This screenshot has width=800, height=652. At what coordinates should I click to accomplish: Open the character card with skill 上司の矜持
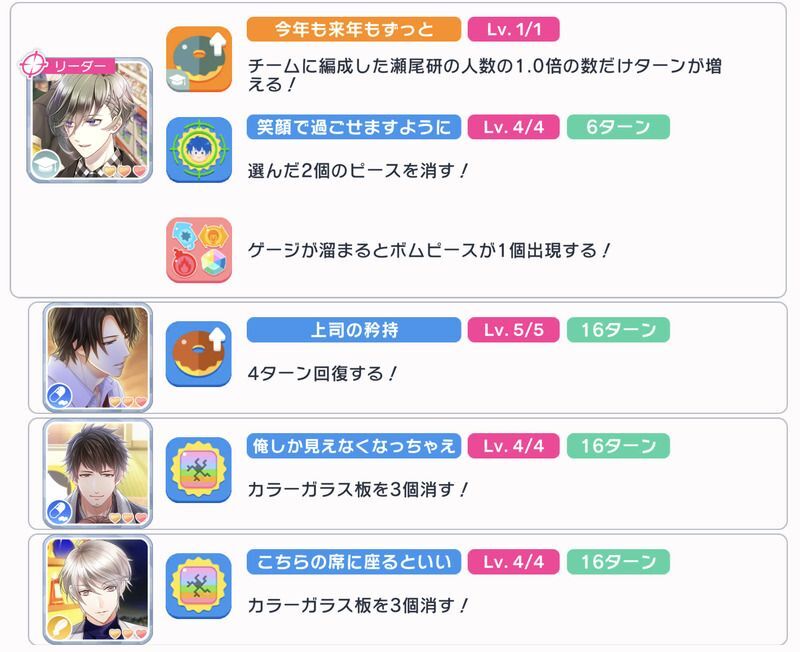[97, 358]
